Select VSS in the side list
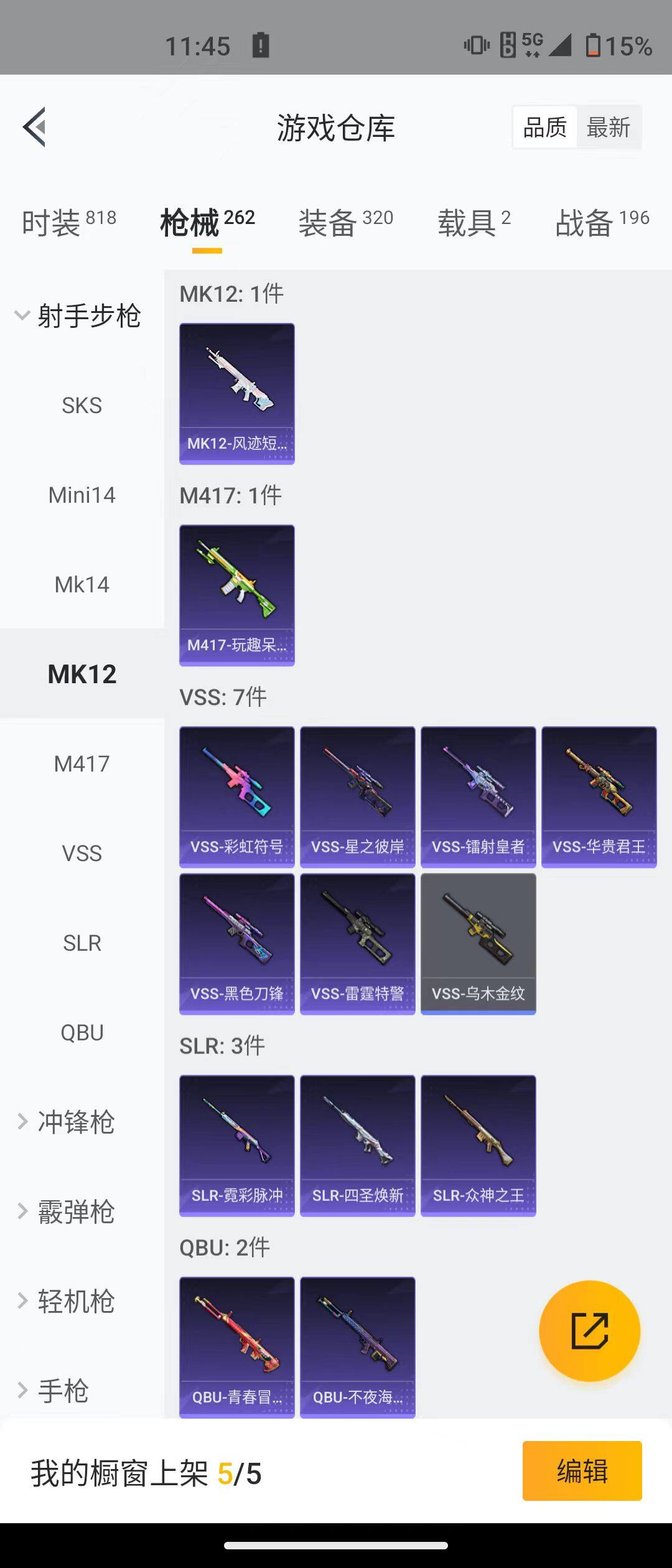Screen dimensions: 672x1568 82,853
